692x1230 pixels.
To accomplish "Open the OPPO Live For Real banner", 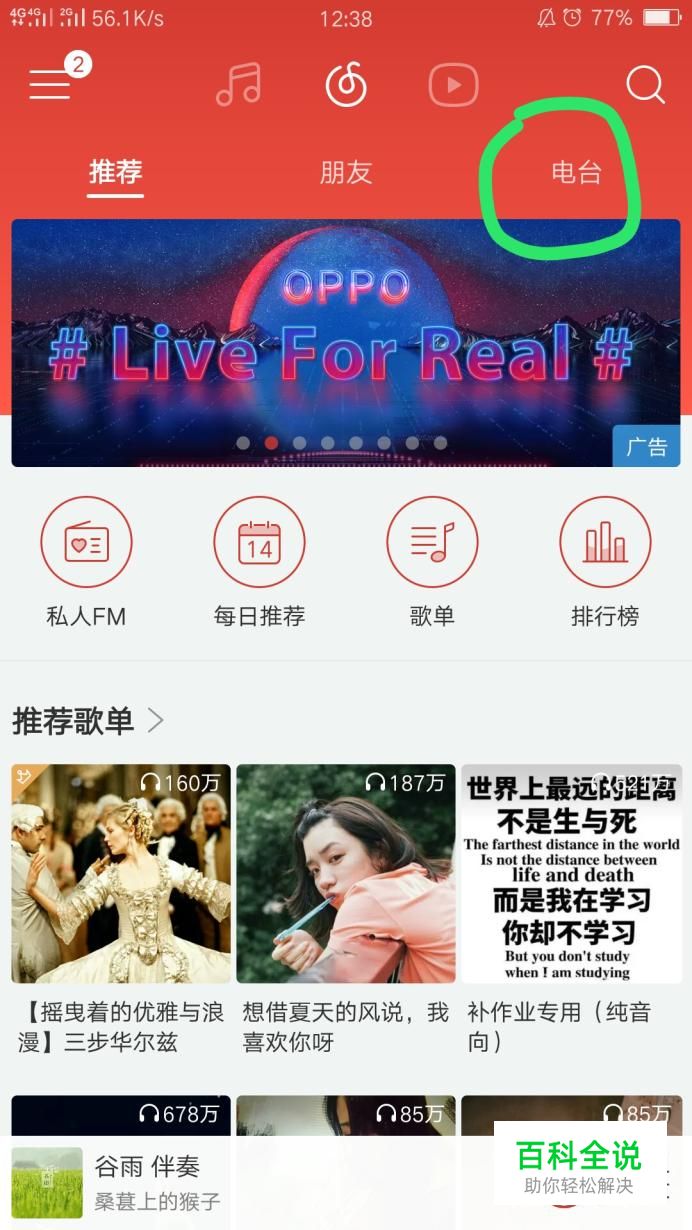I will click(346, 343).
